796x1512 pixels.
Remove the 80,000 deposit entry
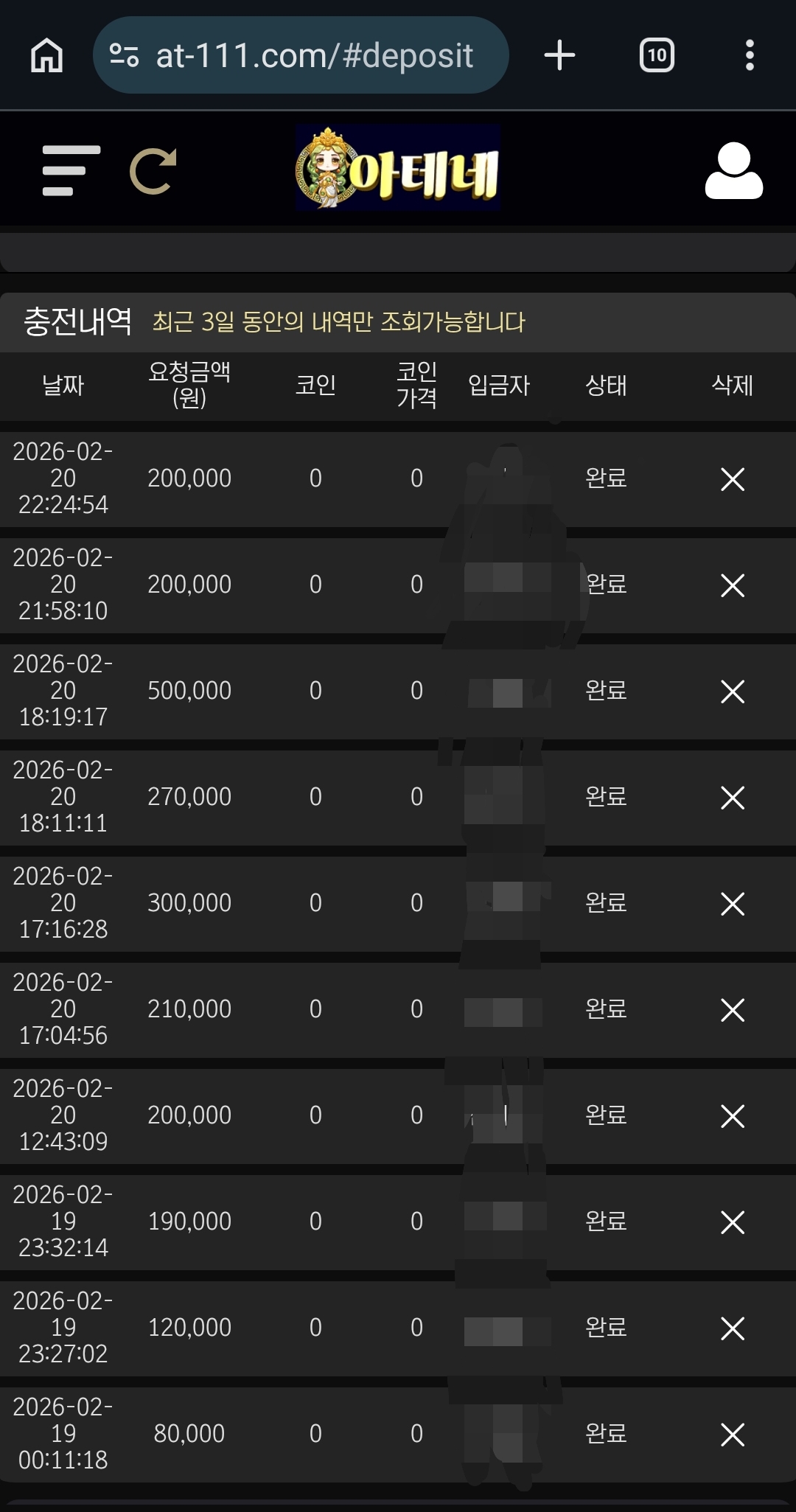tap(733, 1435)
